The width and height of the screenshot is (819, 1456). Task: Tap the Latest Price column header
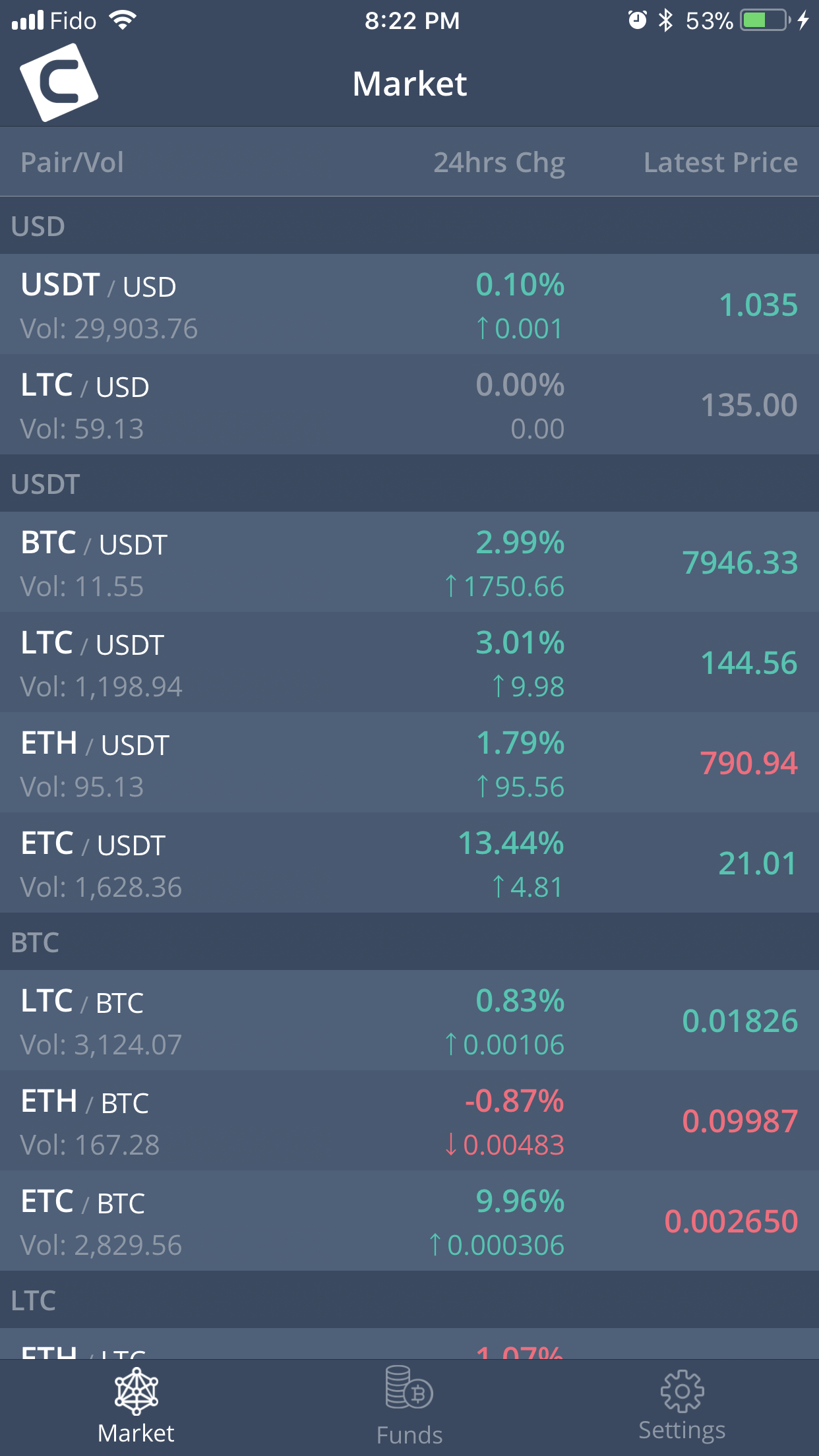721,162
